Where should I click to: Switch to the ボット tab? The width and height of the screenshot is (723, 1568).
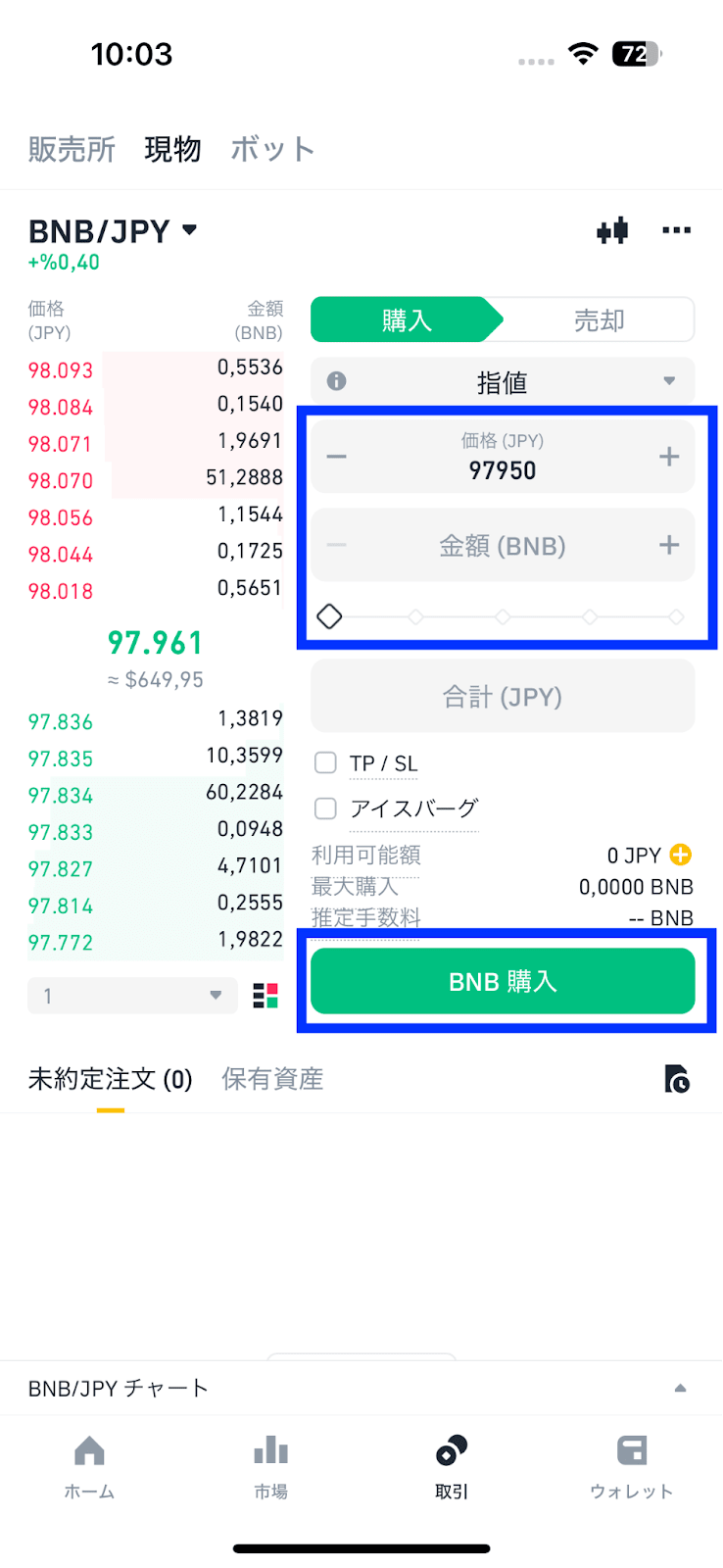click(272, 149)
